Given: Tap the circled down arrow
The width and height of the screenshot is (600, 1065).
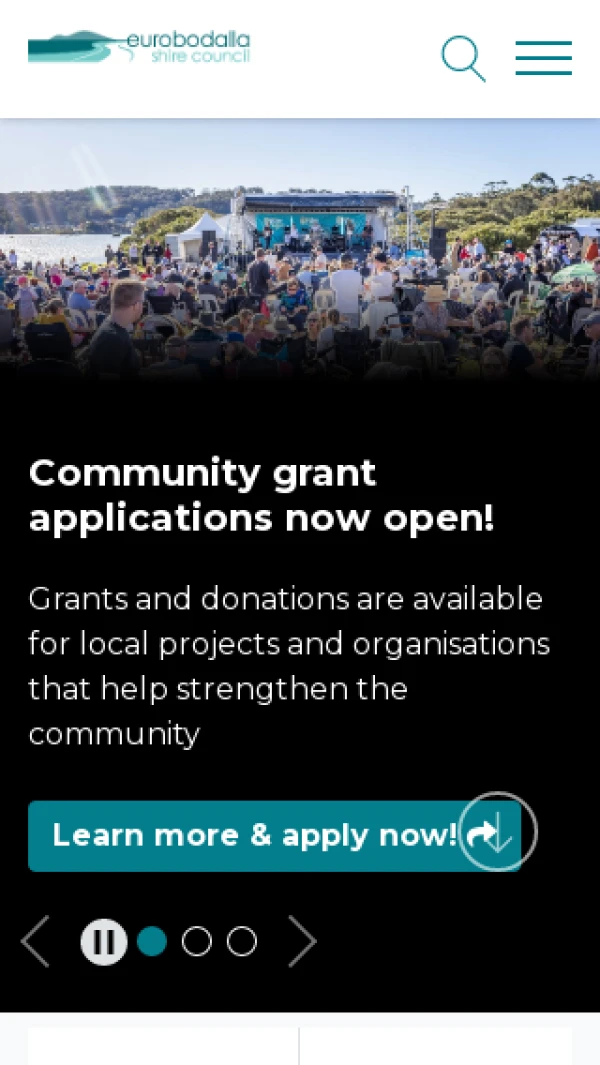Looking at the screenshot, I should (x=500, y=831).
